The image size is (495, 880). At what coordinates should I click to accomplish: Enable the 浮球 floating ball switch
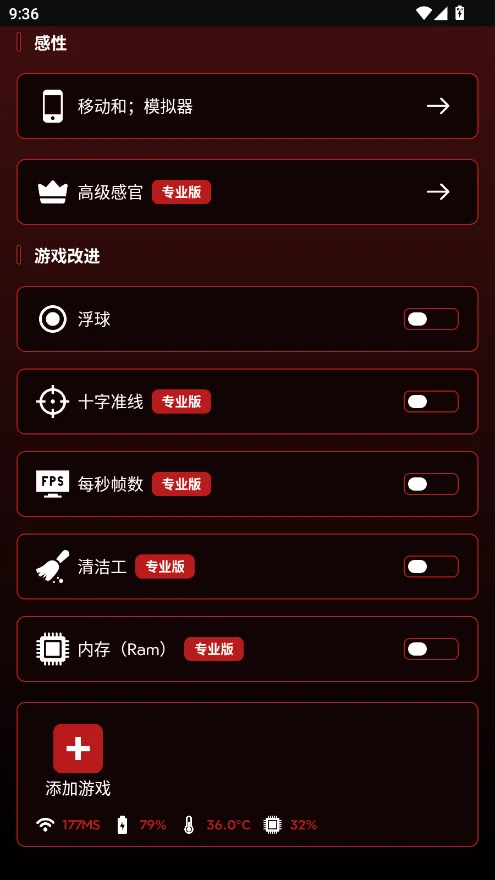(x=431, y=319)
